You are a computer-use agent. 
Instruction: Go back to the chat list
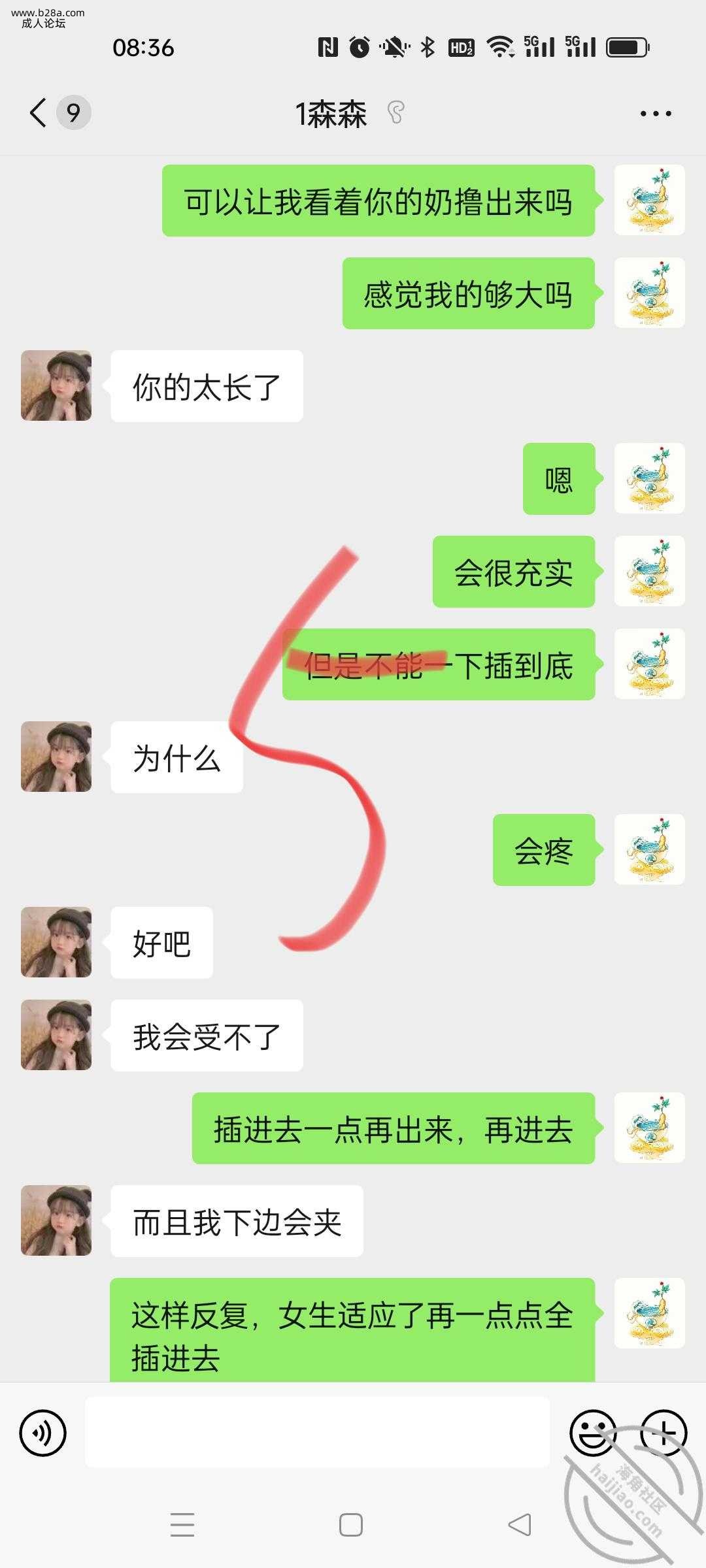point(39,112)
